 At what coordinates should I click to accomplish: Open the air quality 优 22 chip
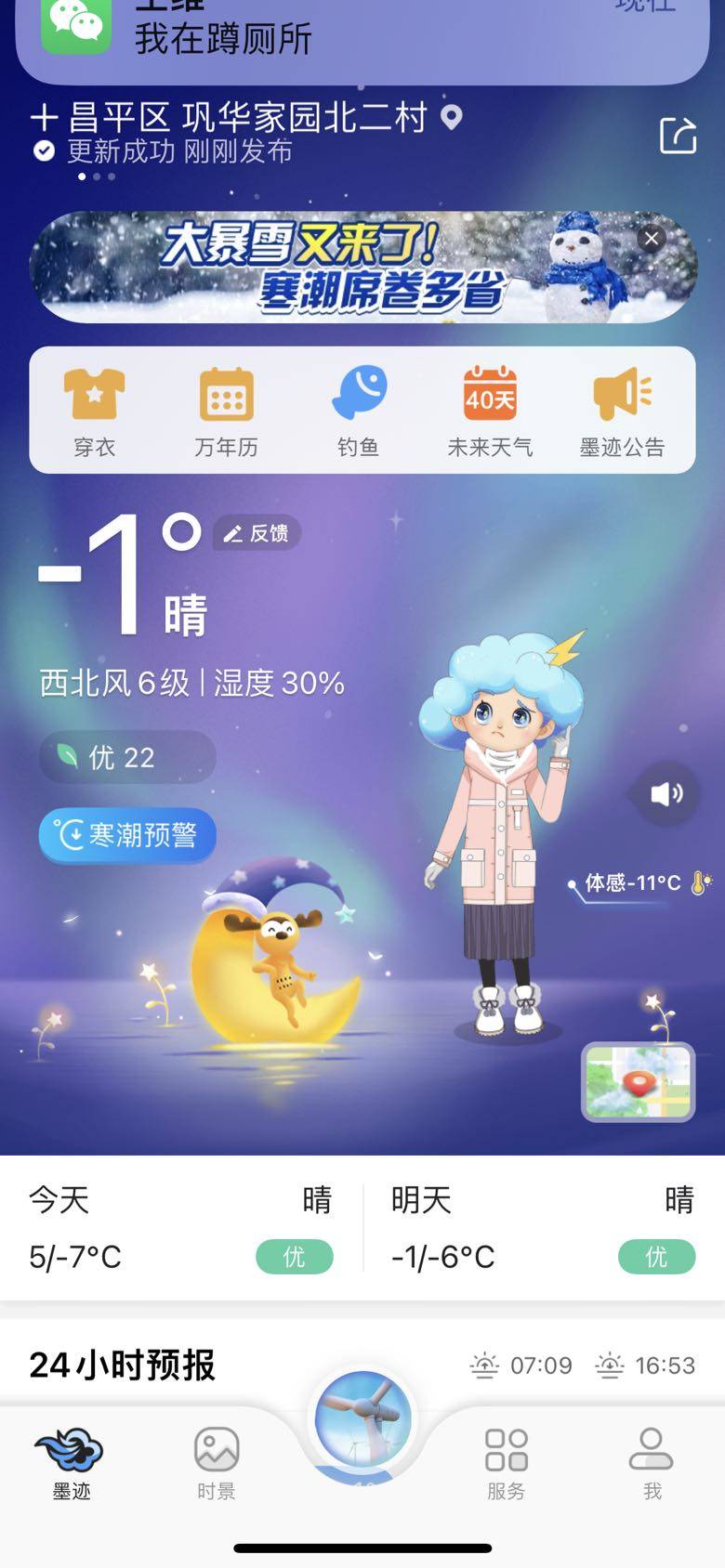coord(126,757)
